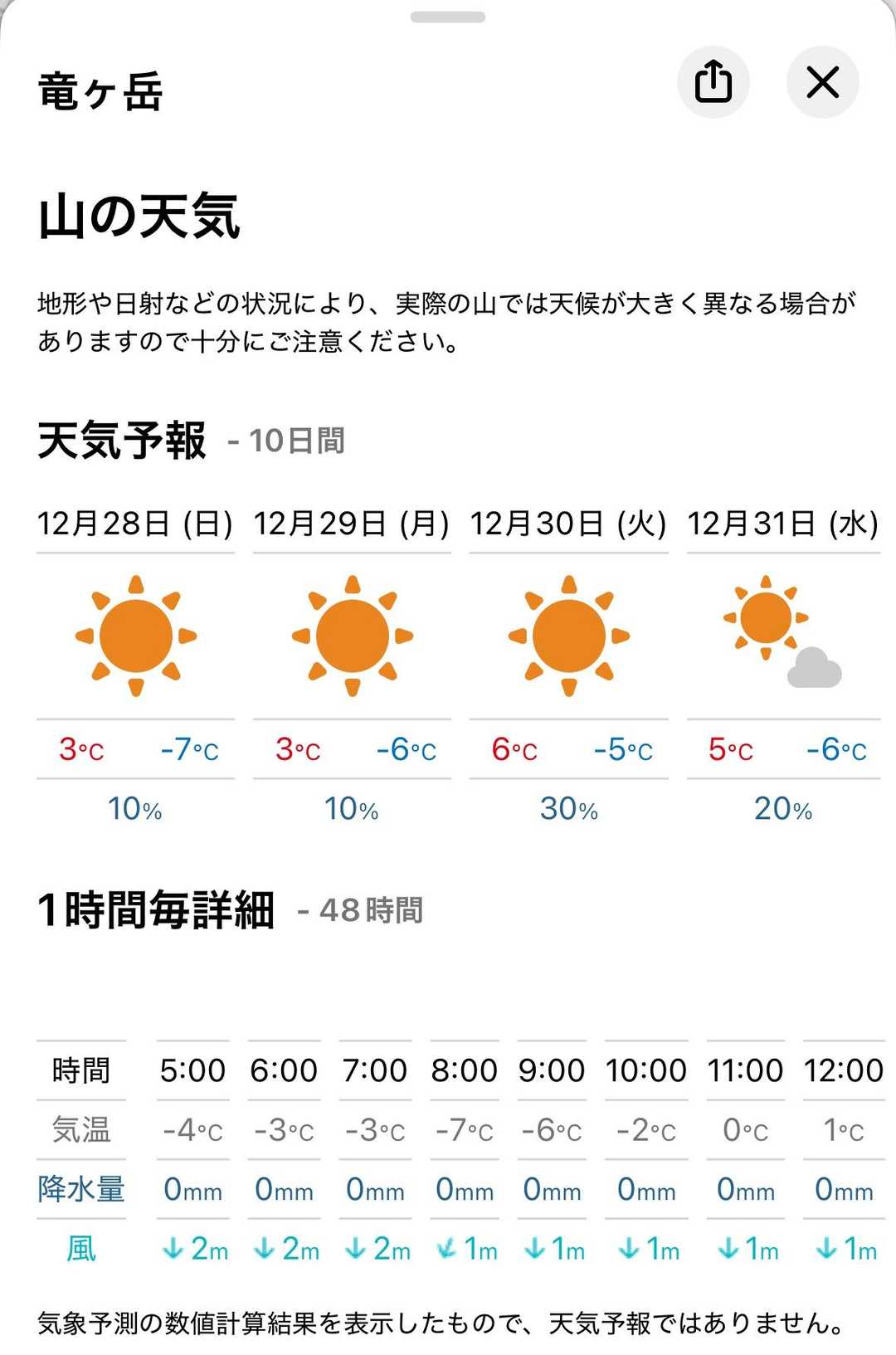Select the 降水量 row in hourly details
The image size is (896, 1355).
click(81, 1189)
